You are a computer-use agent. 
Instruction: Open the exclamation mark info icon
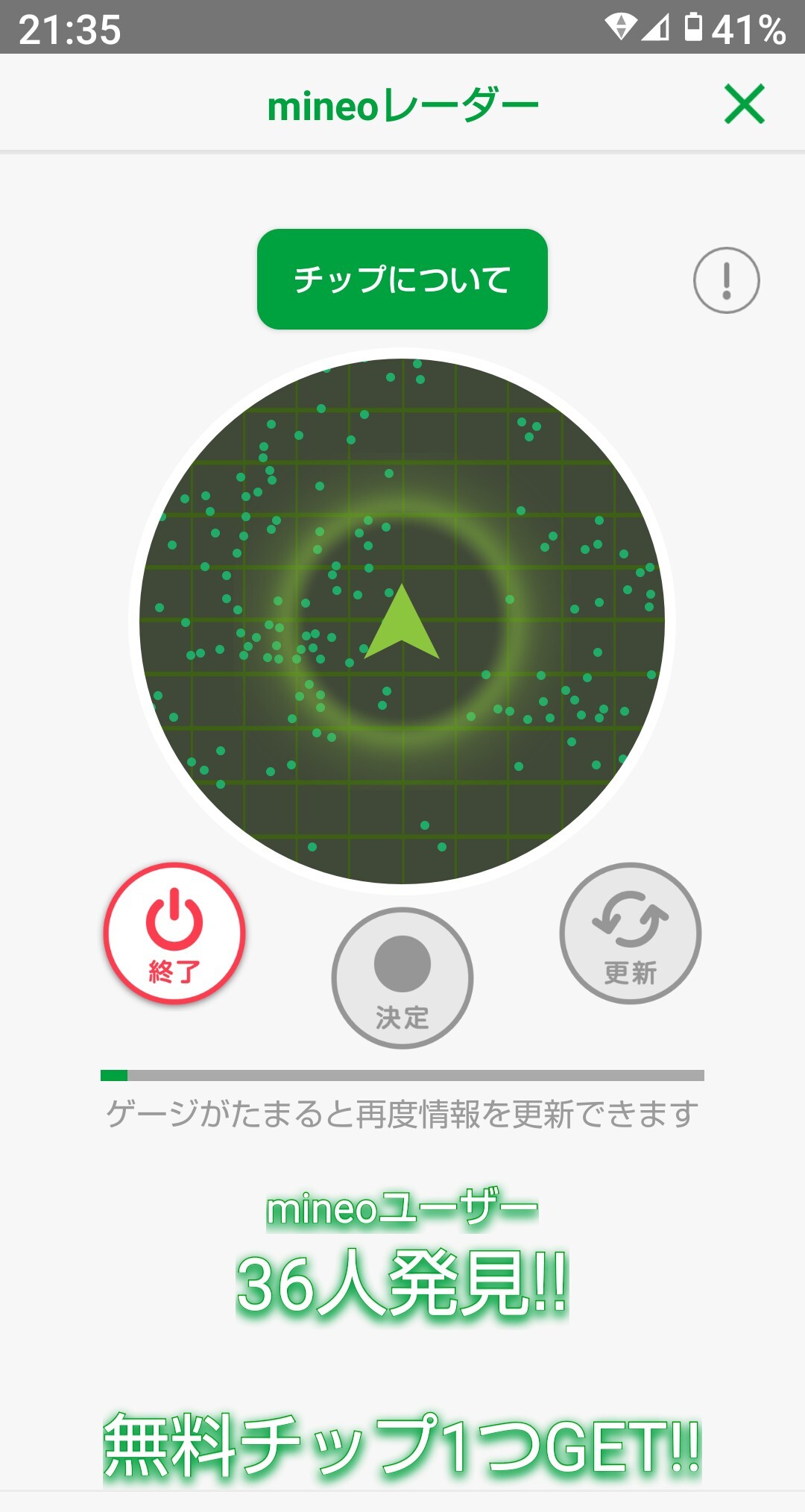726,280
